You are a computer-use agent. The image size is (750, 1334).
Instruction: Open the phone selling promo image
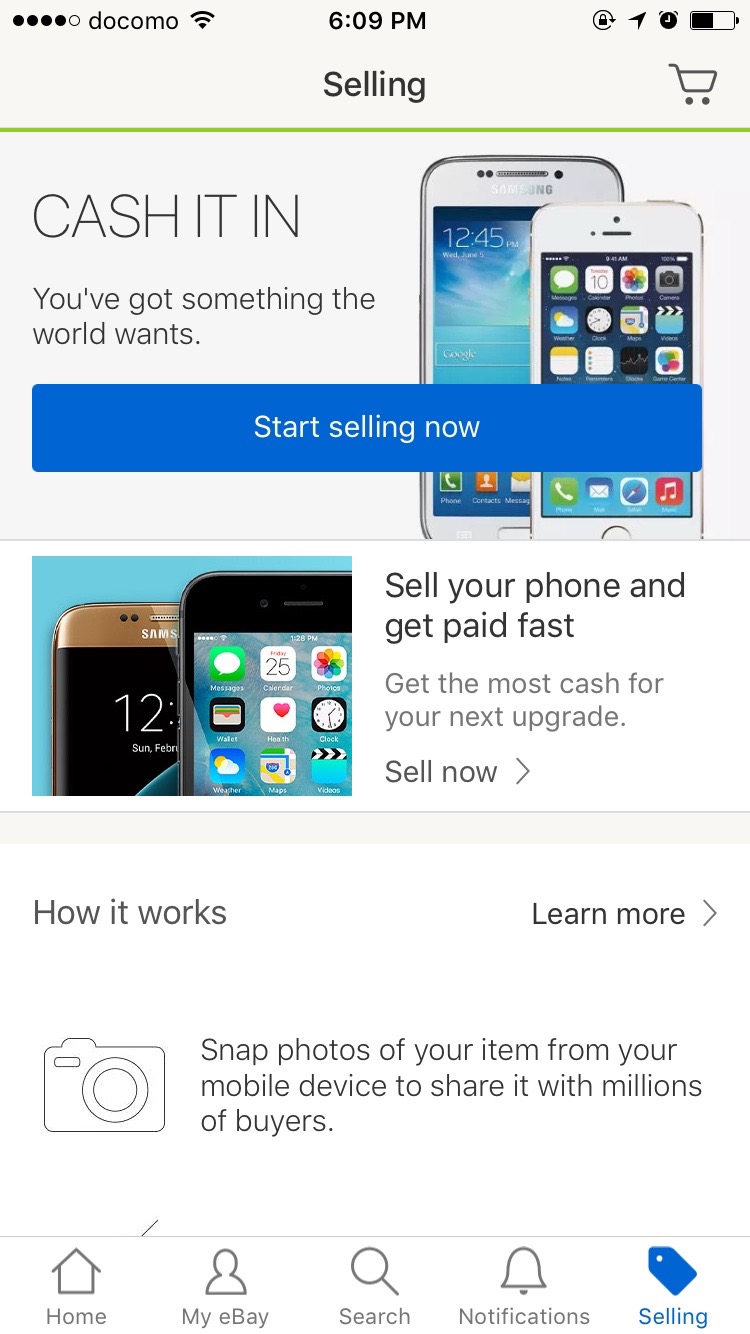[192, 676]
